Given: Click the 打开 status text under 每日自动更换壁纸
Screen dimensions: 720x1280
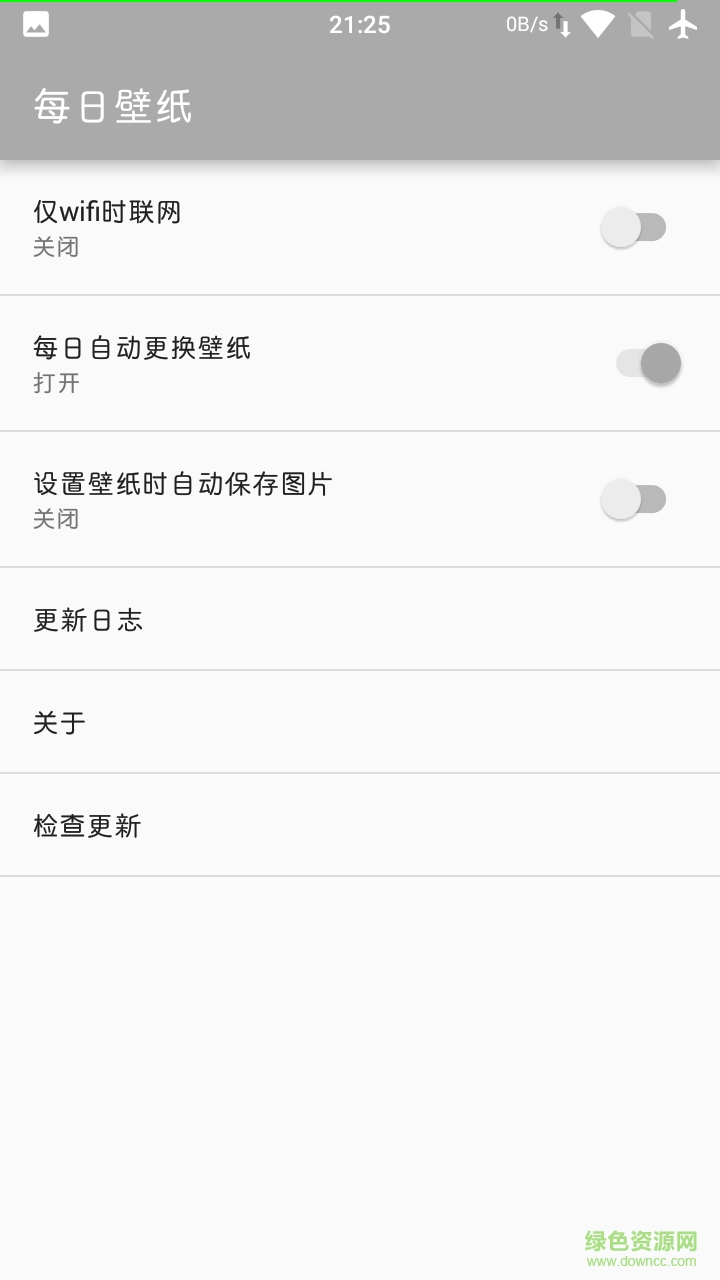Looking at the screenshot, I should [57, 384].
